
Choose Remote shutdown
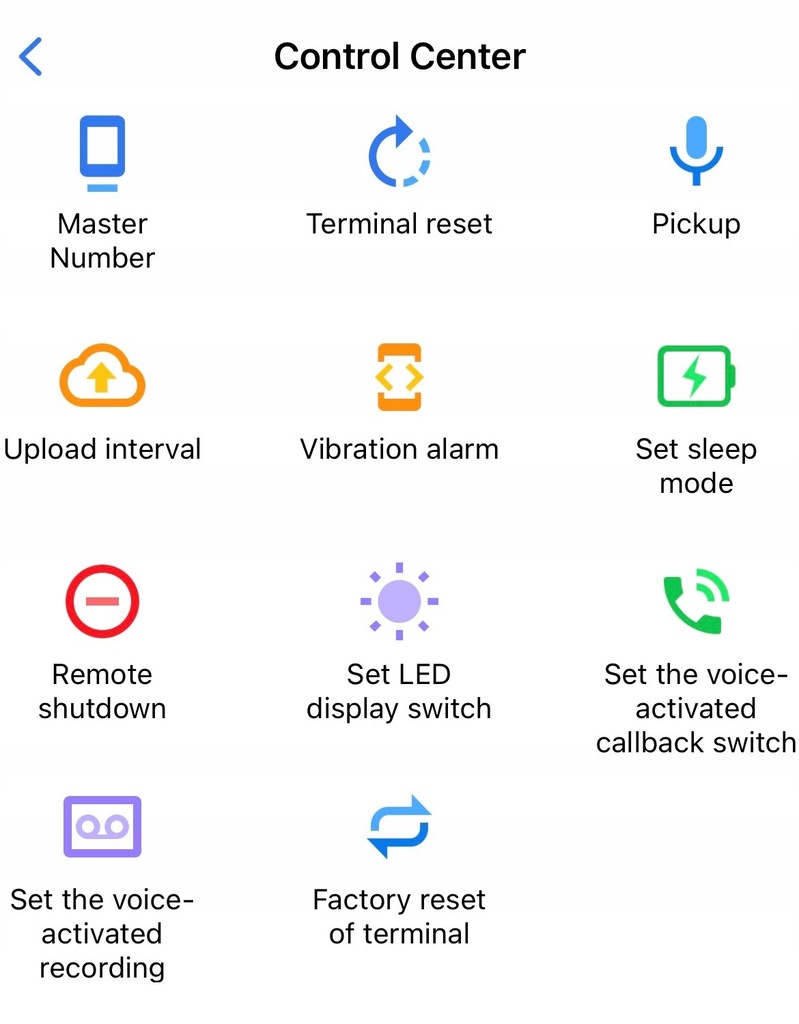pos(102,603)
